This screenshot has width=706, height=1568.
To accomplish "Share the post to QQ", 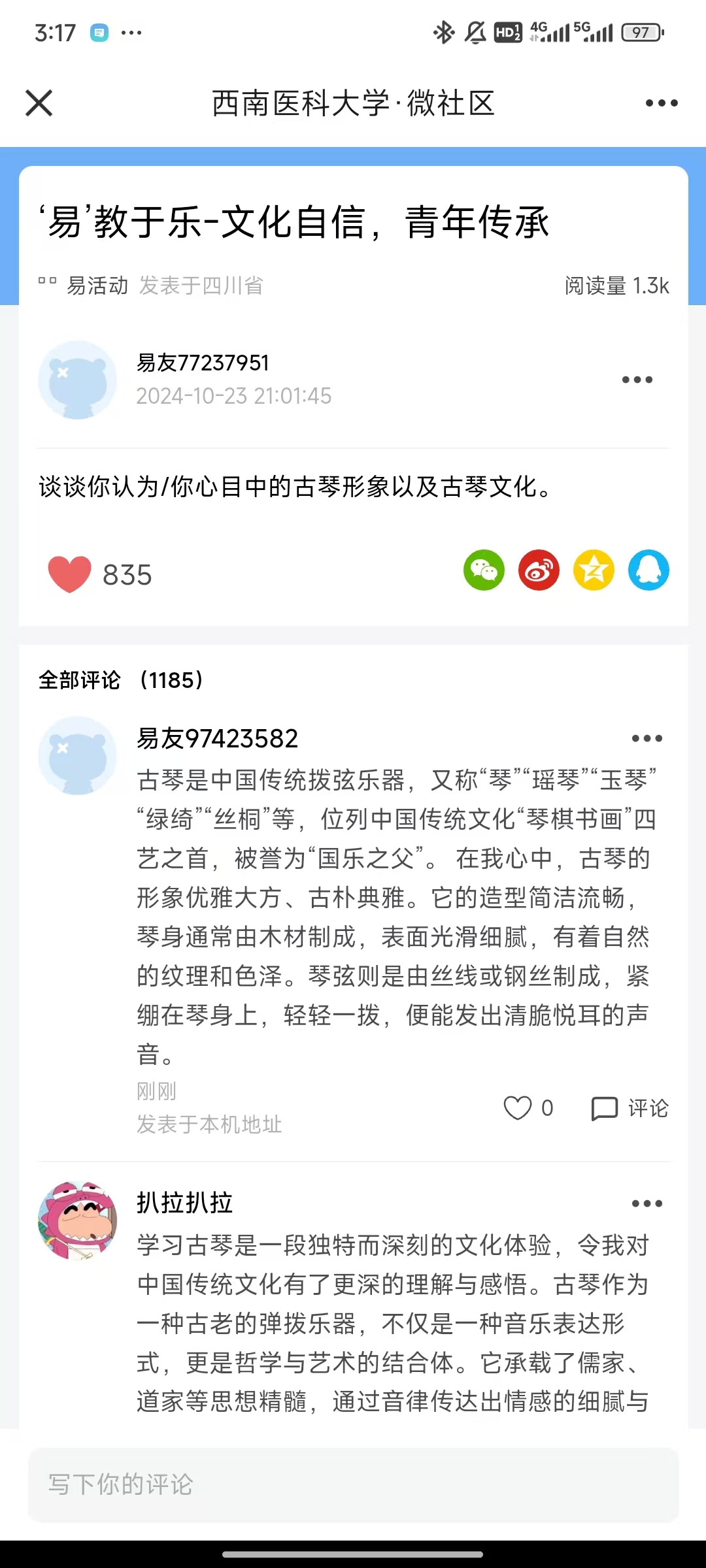I will (x=648, y=570).
